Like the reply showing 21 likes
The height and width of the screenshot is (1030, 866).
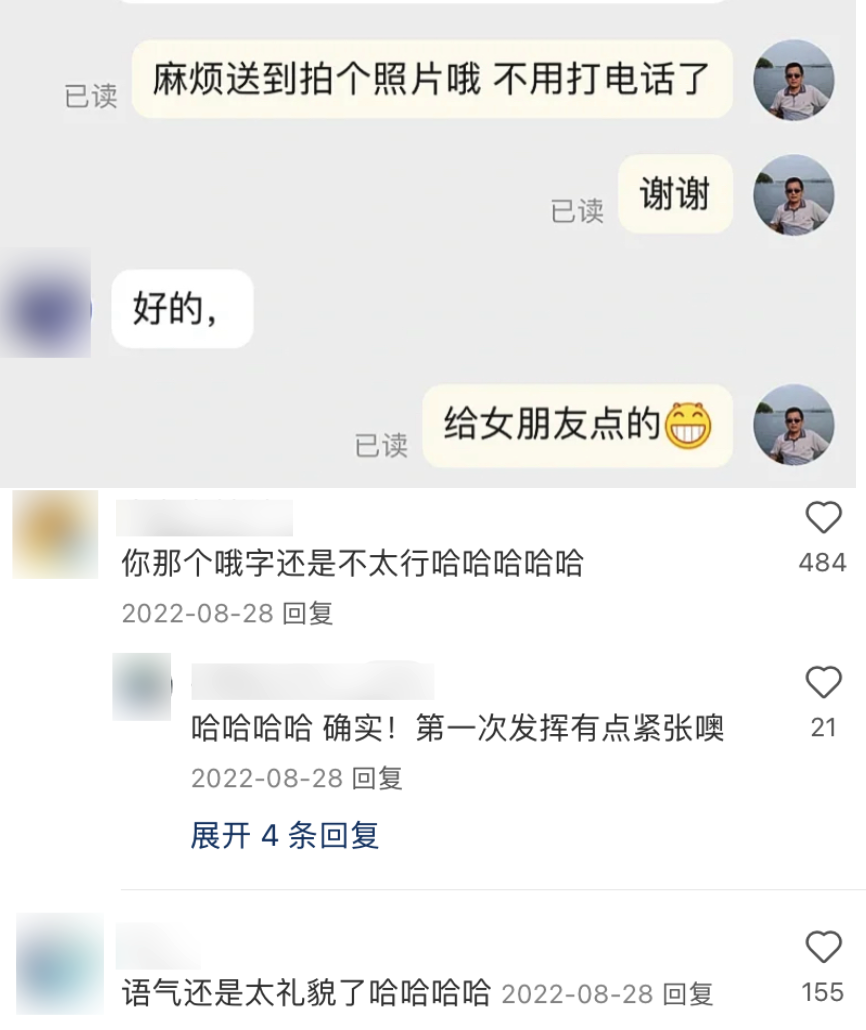(822, 680)
